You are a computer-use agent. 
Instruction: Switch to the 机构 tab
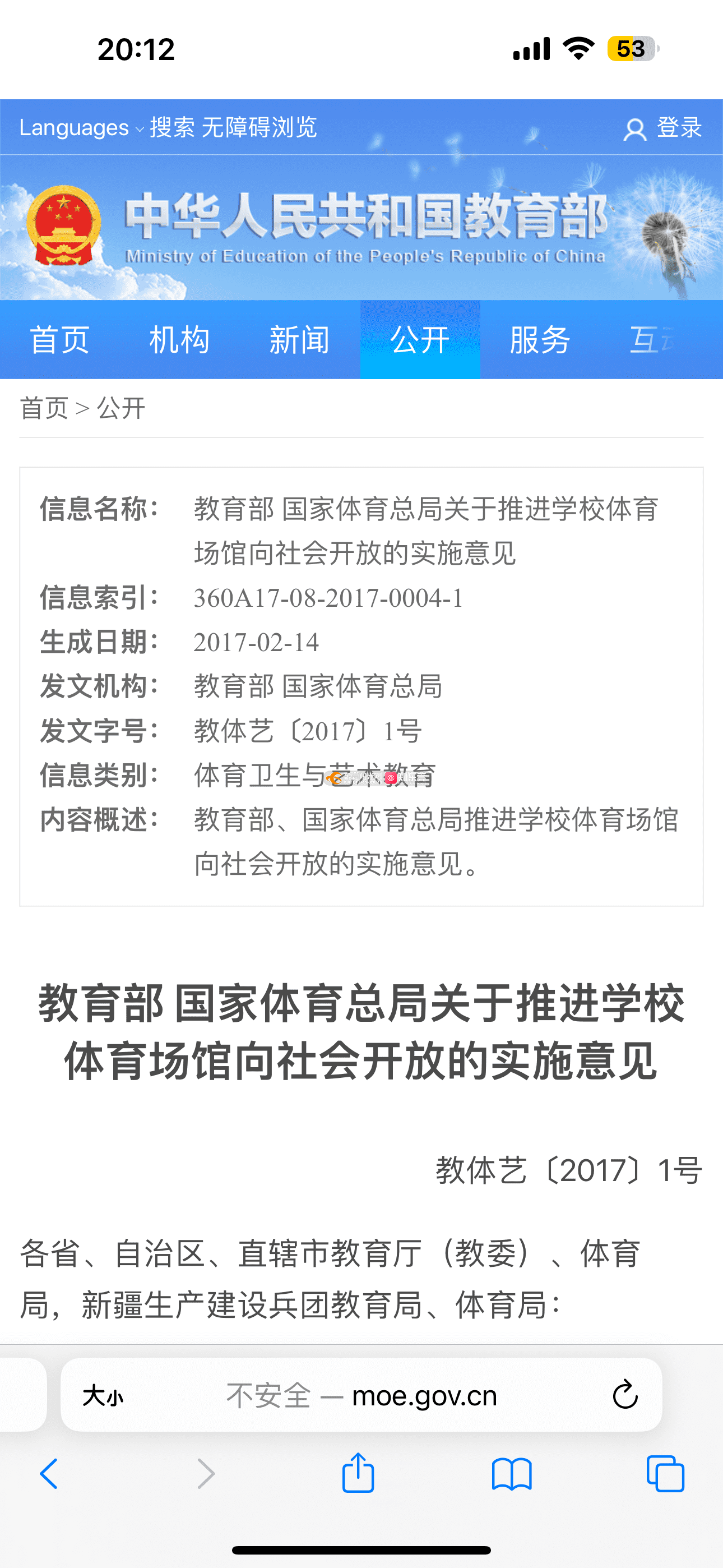point(179,340)
